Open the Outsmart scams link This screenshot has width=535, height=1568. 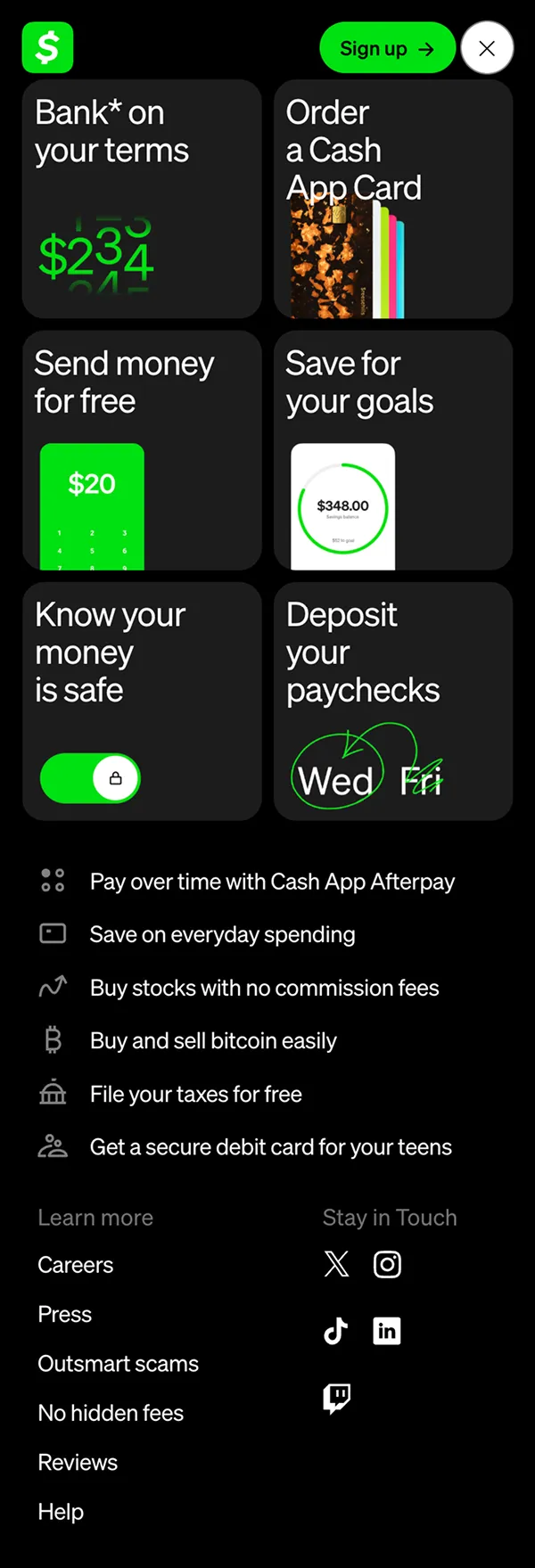coord(118,1364)
